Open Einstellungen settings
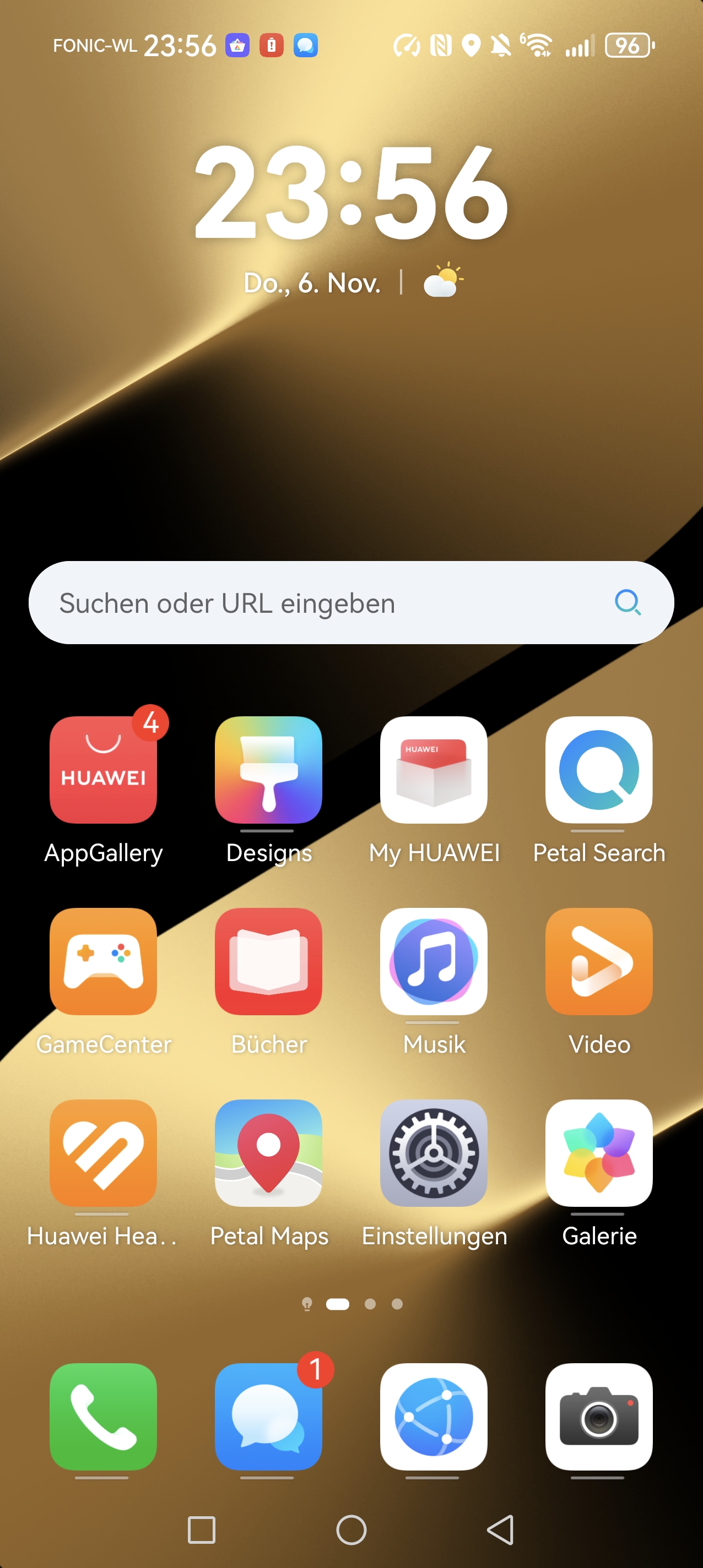The width and height of the screenshot is (703, 1568). point(434,1153)
